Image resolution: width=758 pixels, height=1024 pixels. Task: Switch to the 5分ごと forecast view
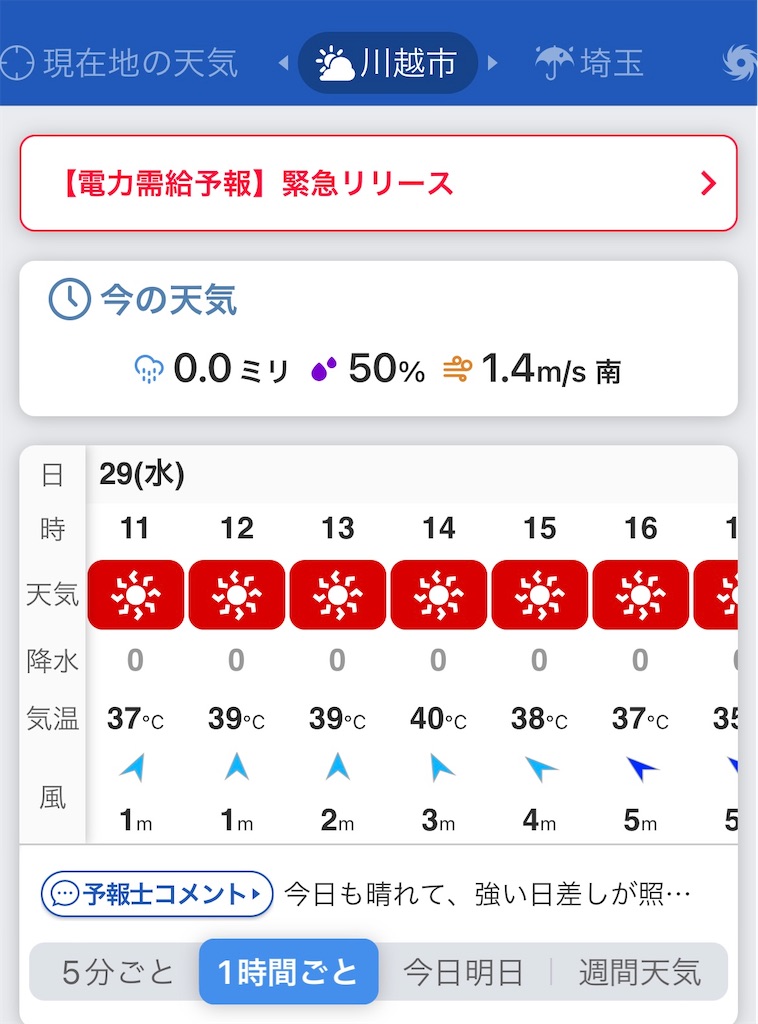click(117, 971)
